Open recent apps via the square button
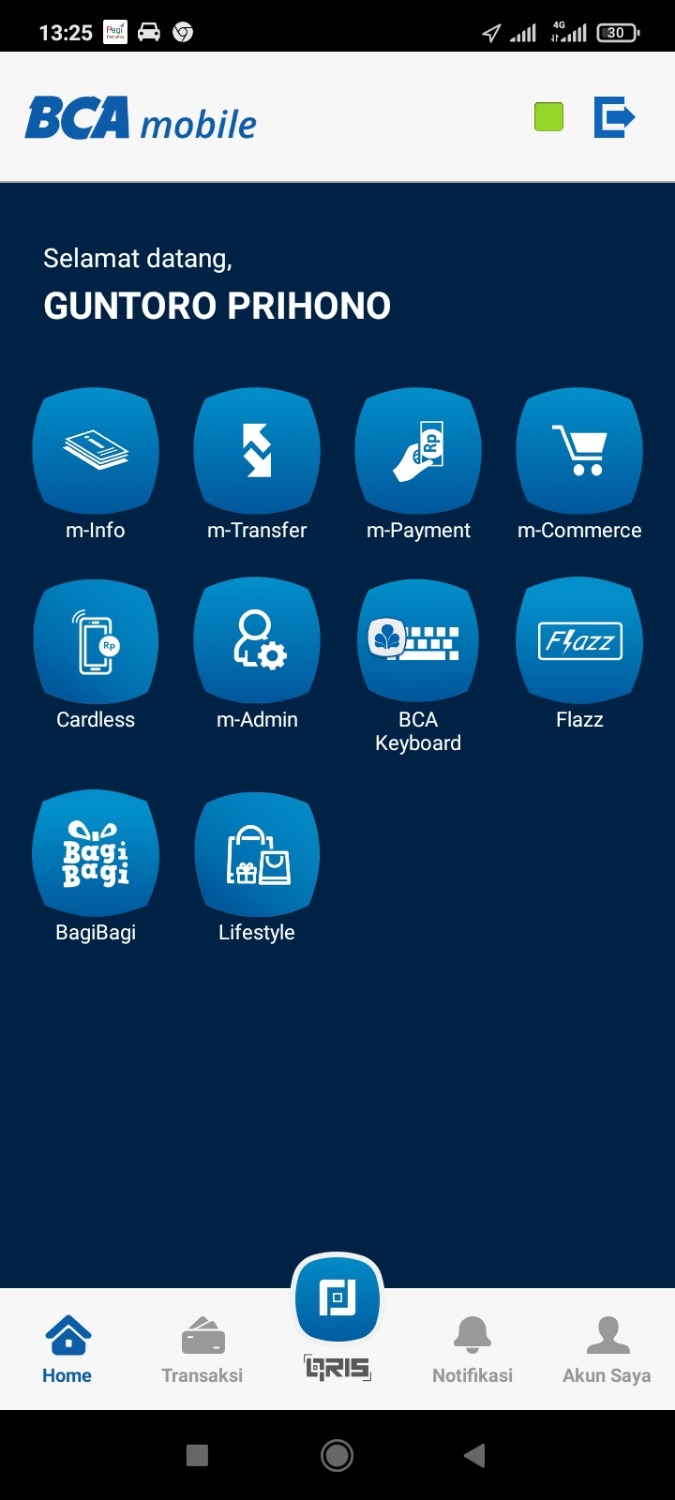The height and width of the screenshot is (1500, 675). (197, 1455)
